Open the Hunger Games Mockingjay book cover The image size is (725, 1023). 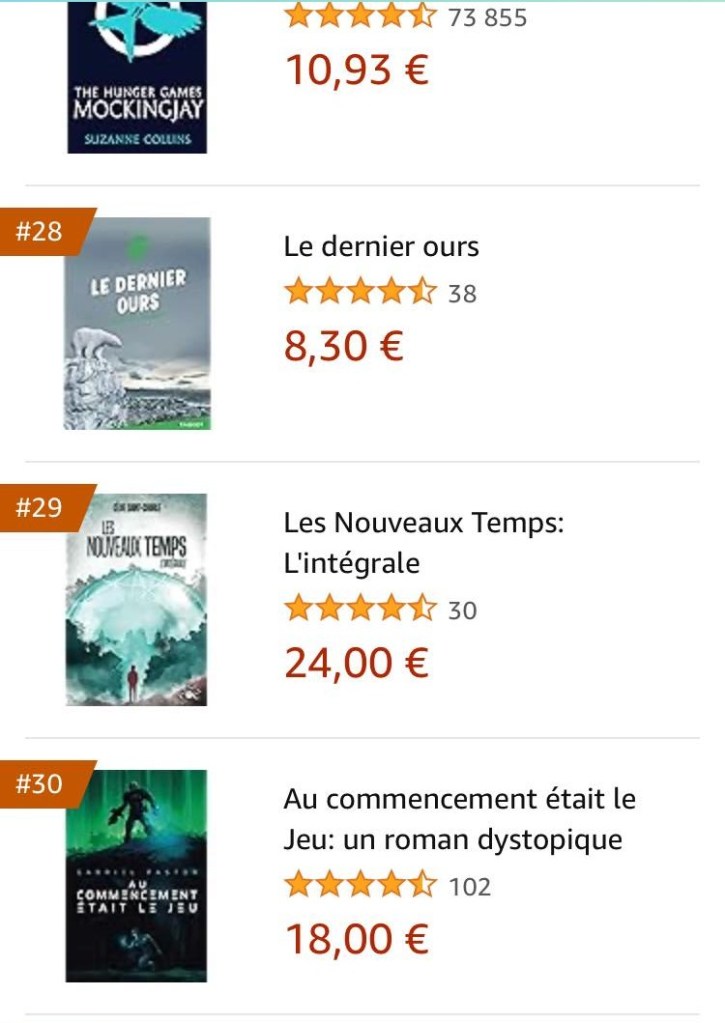(137, 78)
